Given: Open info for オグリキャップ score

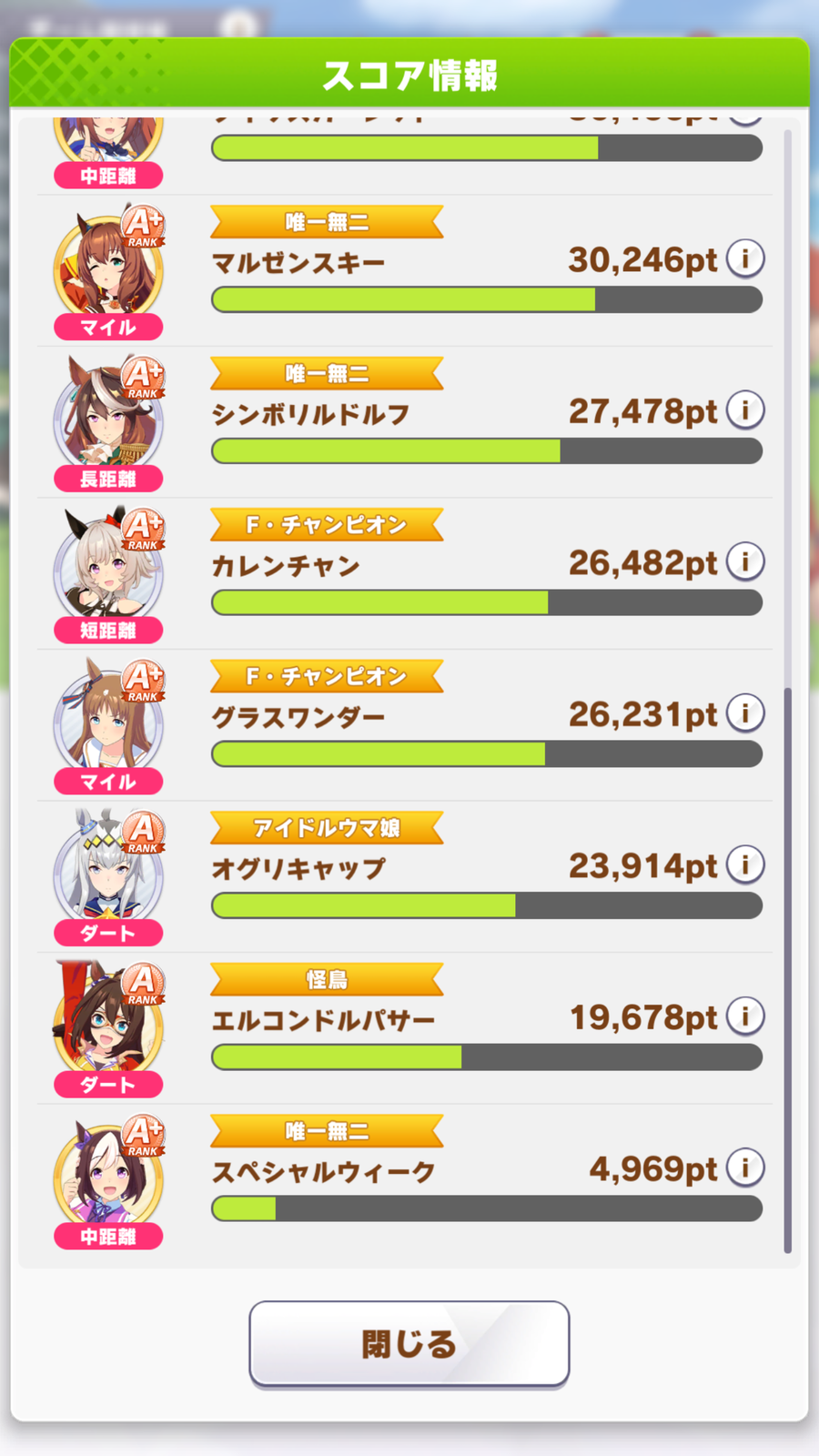Looking at the screenshot, I should tap(745, 864).
